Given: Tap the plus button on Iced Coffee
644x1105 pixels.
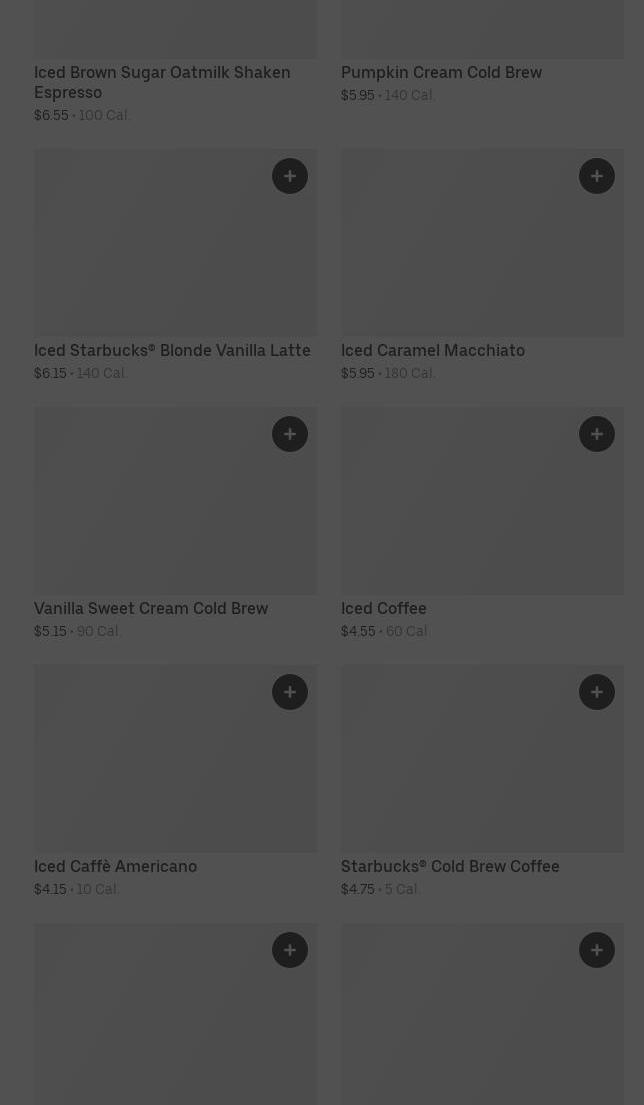Looking at the screenshot, I should click(597, 433).
